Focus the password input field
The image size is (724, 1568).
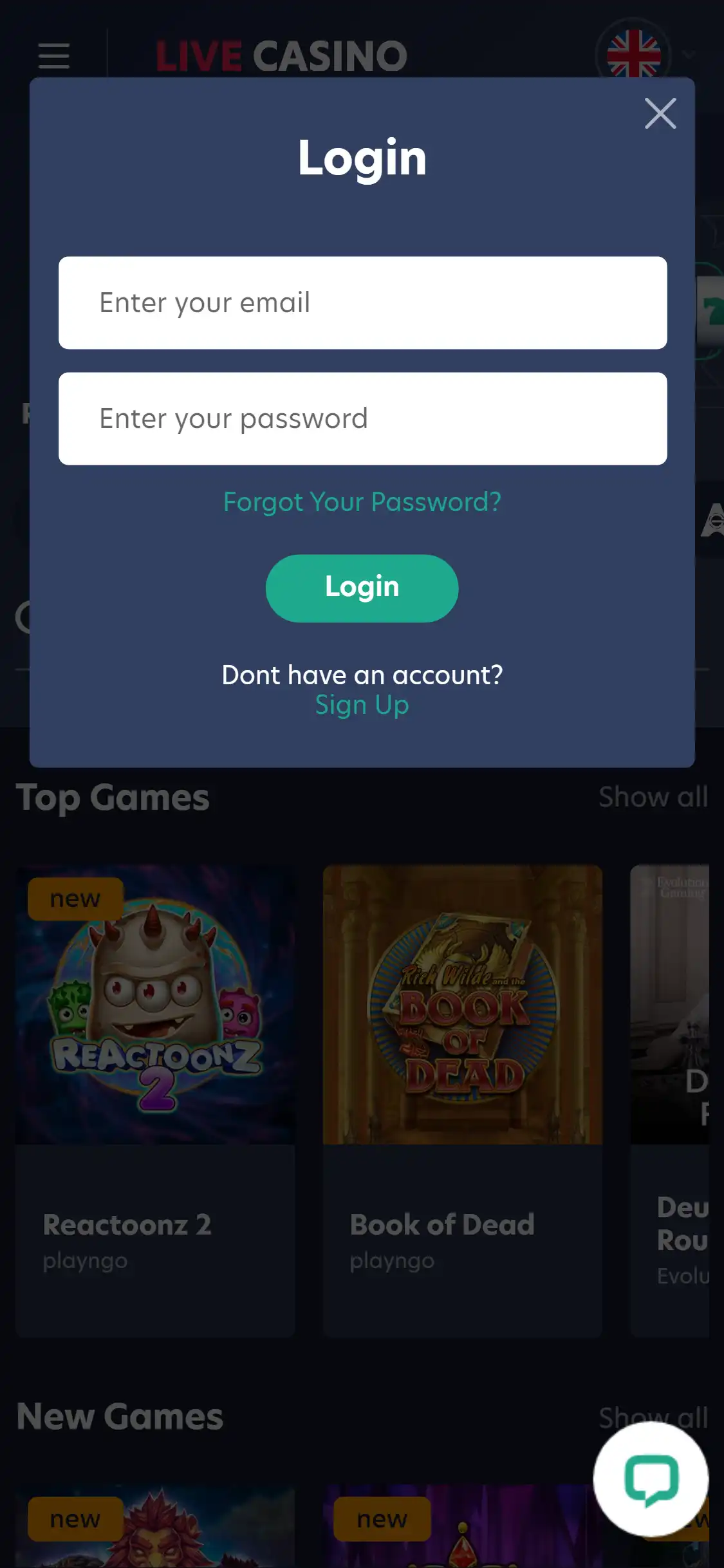click(362, 418)
